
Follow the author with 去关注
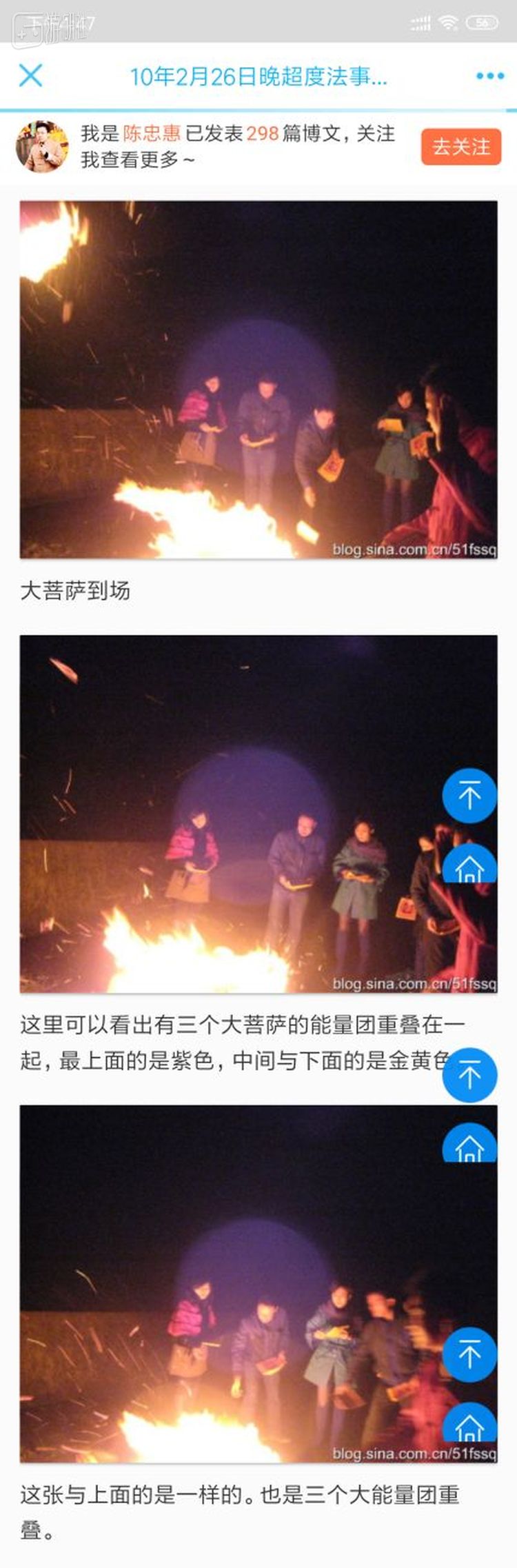coord(460,147)
